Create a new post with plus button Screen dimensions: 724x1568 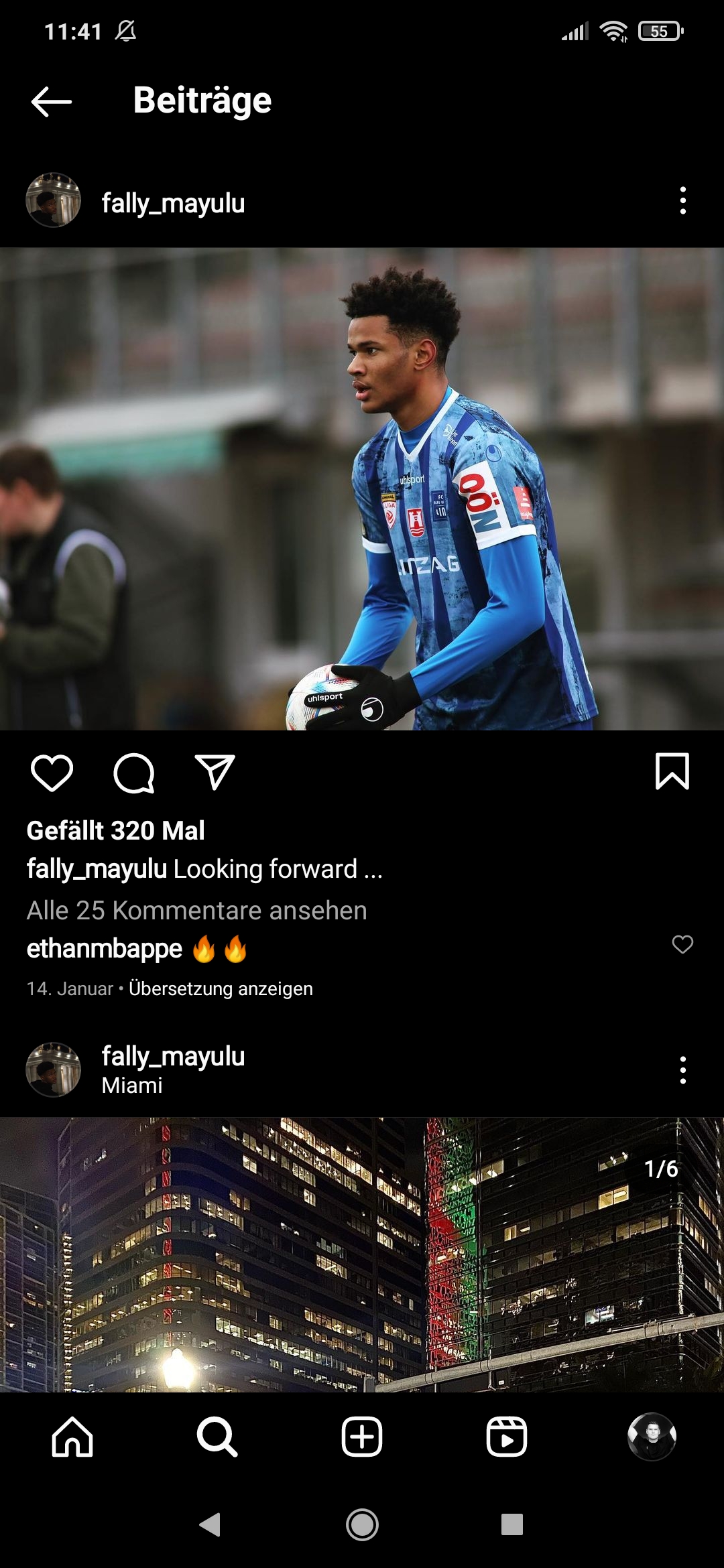362,1437
